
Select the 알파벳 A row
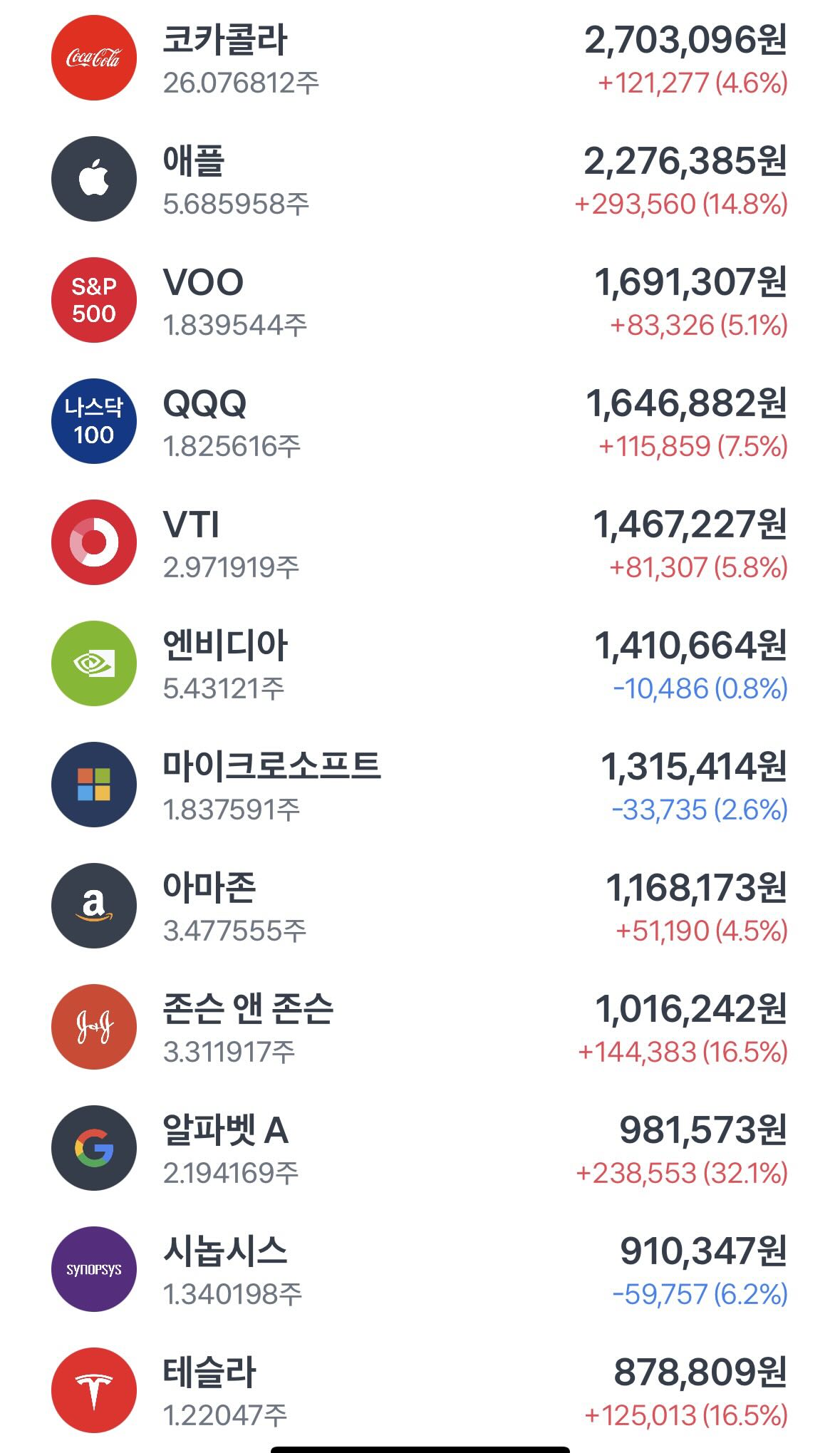[x=420, y=1148]
